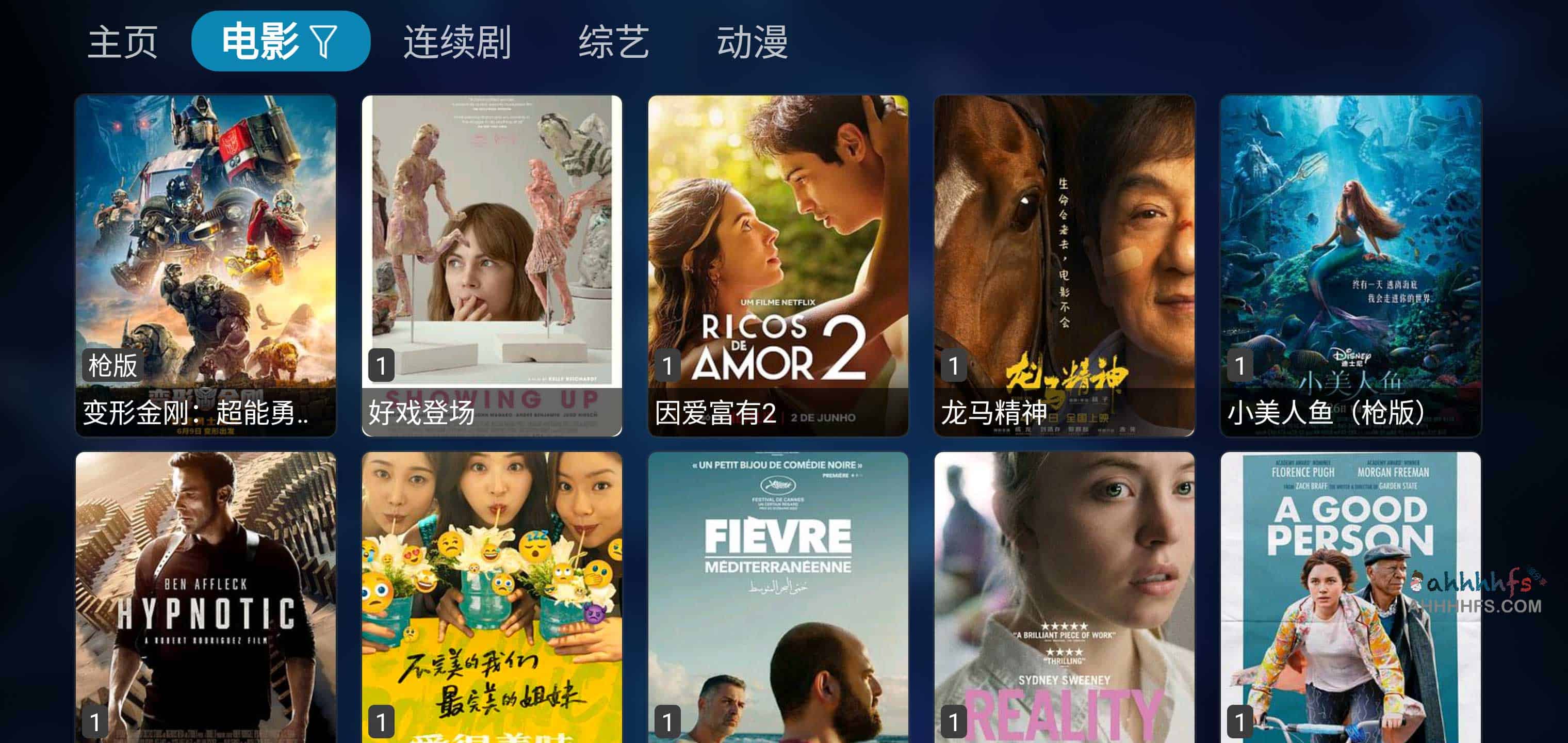Viewport: 1568px width, 743px height.
Task: Select the 因爱富有2 movie card
Action: point(778,265)
